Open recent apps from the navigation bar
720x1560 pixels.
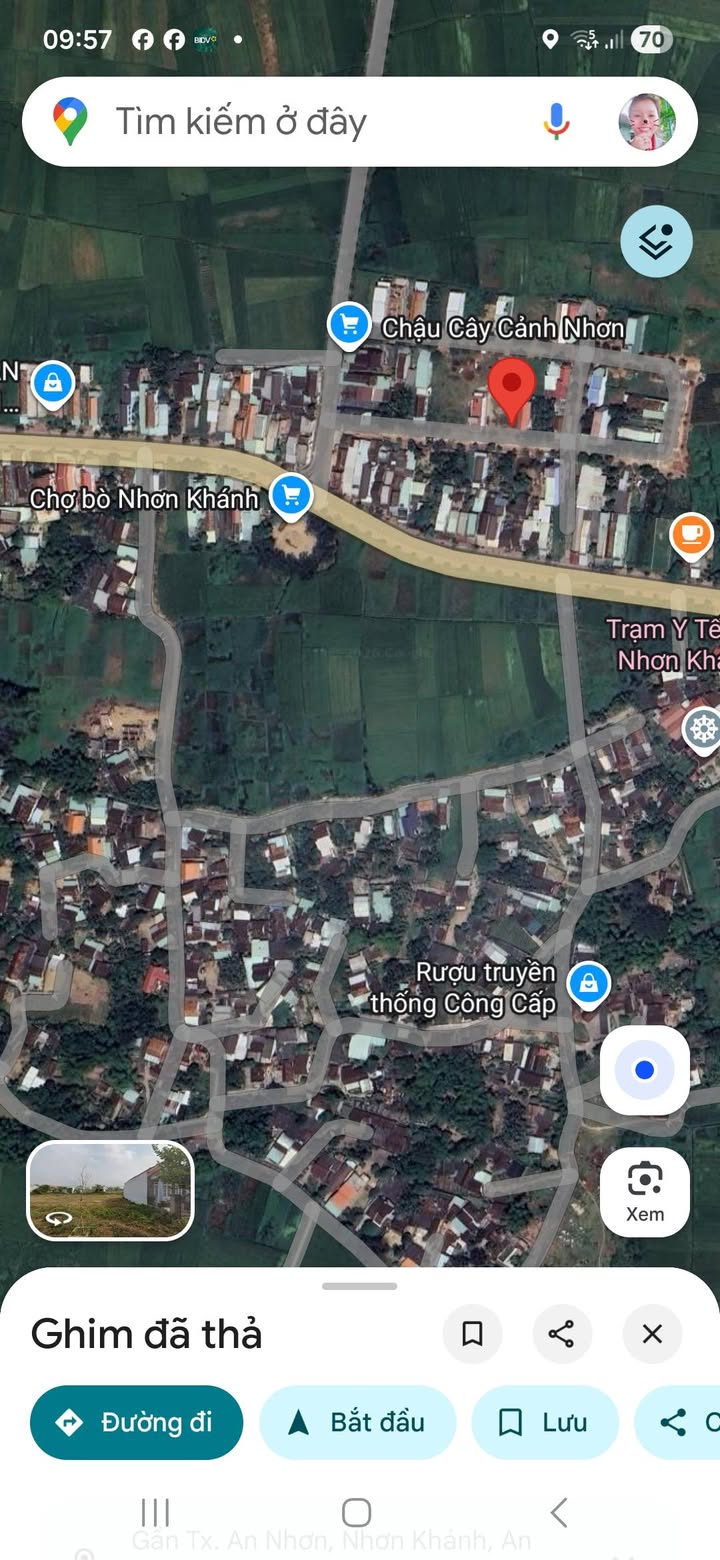pyautogui.click(x=155, y=1511)
